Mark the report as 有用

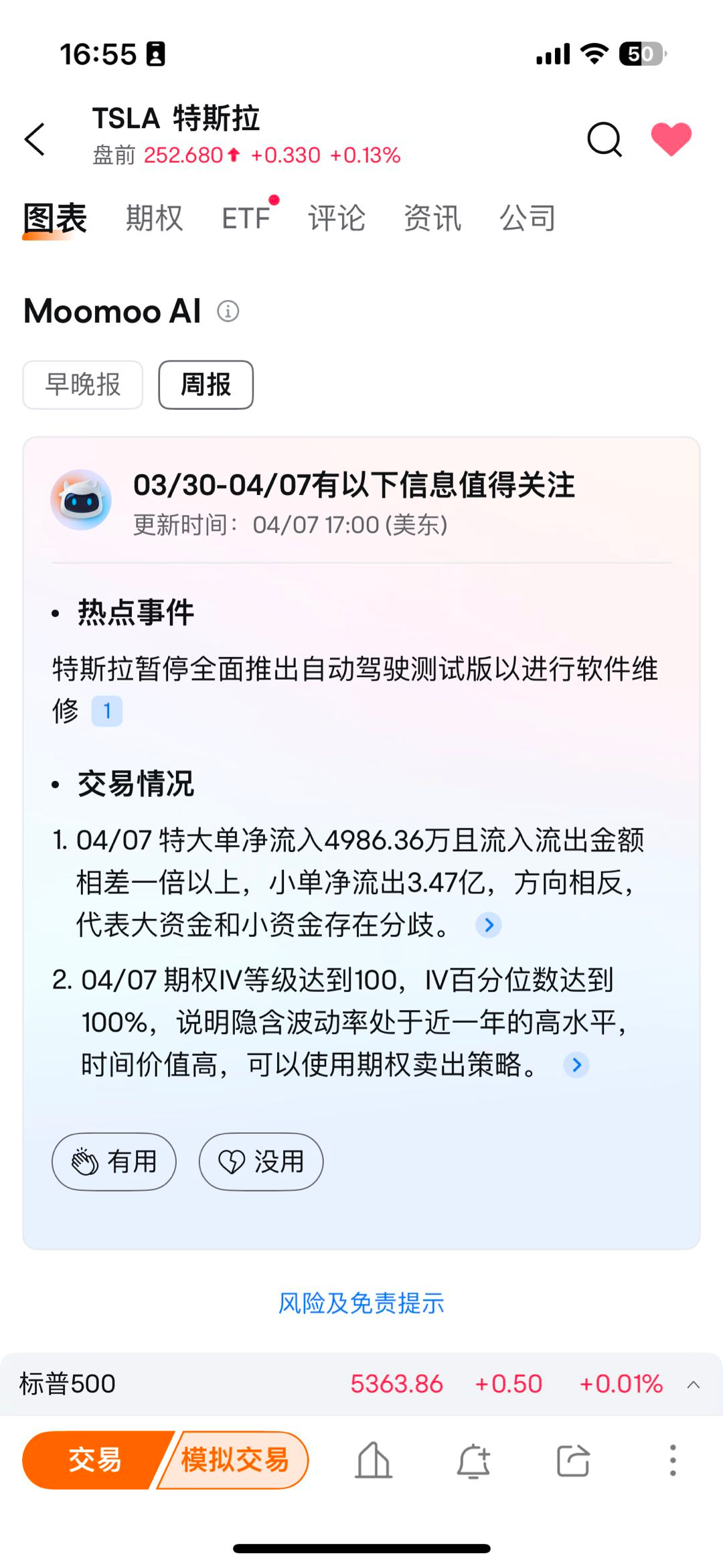[114, 1161]
